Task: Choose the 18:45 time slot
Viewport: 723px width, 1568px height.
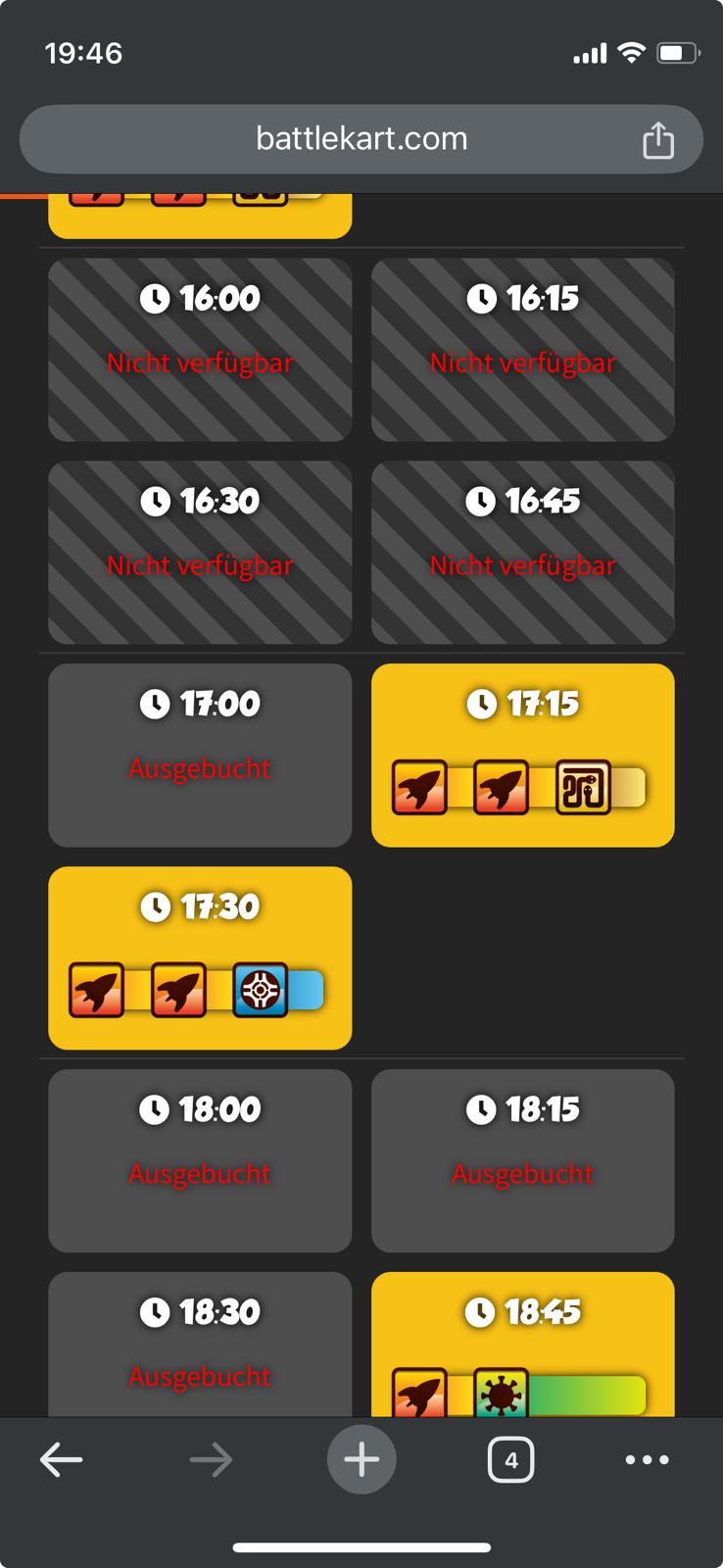Action: [522, 1343]
